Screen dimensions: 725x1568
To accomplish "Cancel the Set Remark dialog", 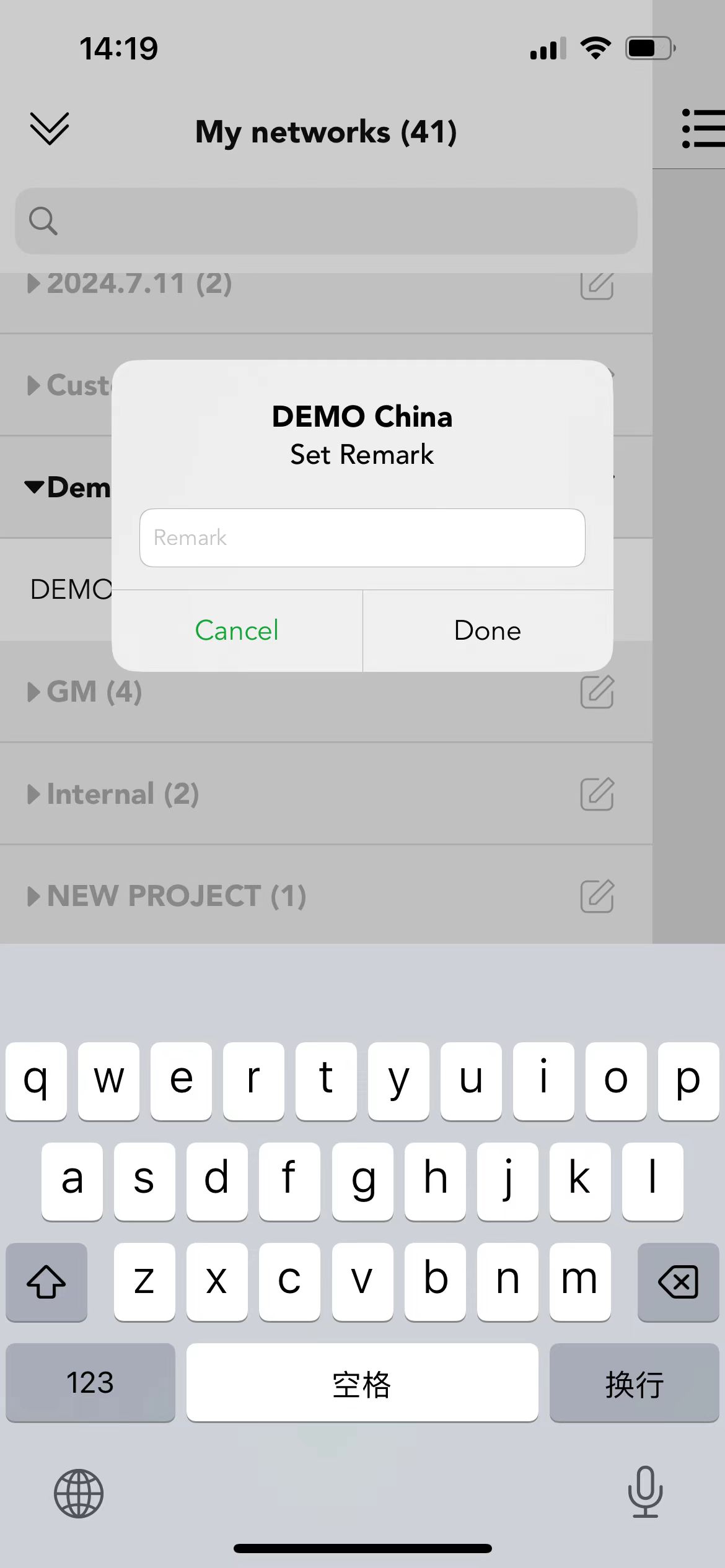I will click(237, 630).
